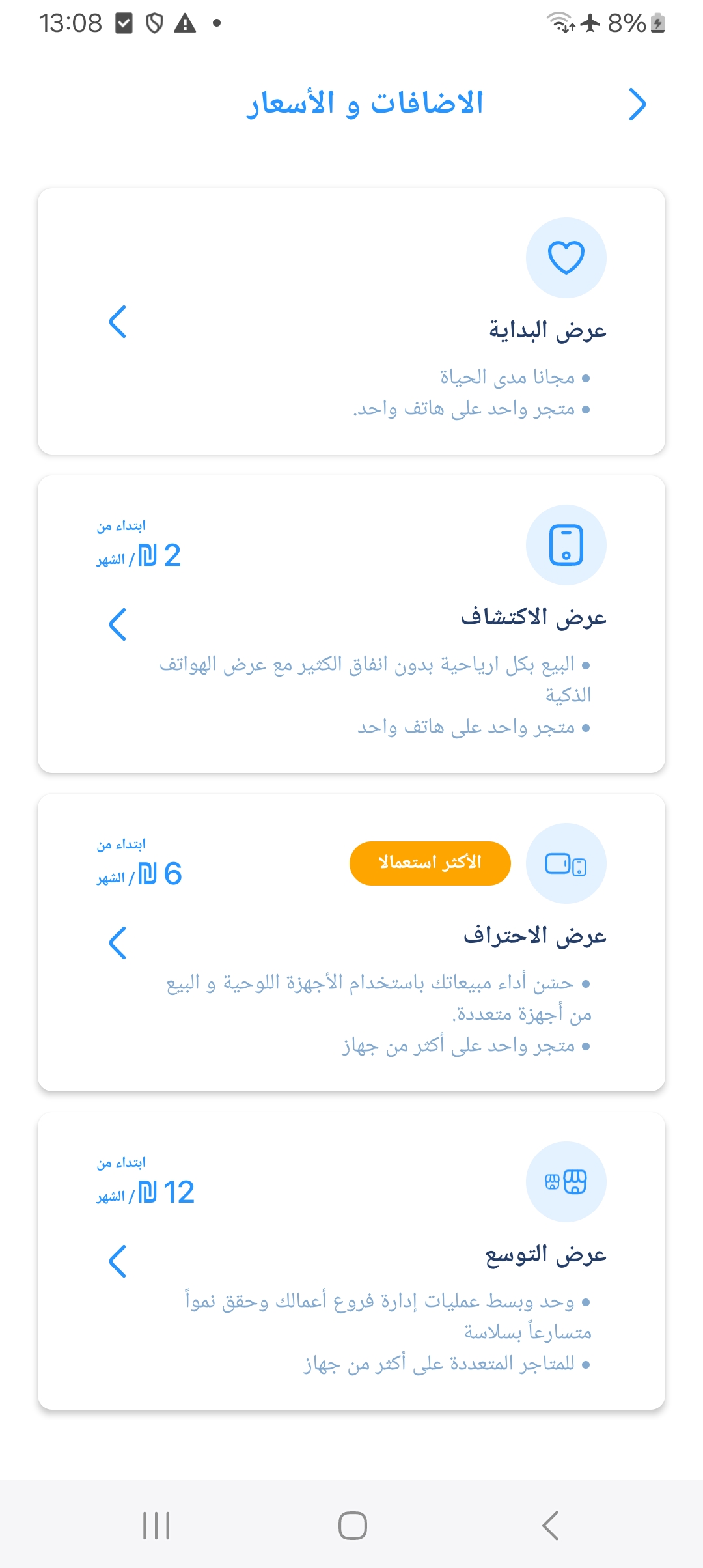
Task: Open the عرض البداية free plan card
Action: pos(351,322)
